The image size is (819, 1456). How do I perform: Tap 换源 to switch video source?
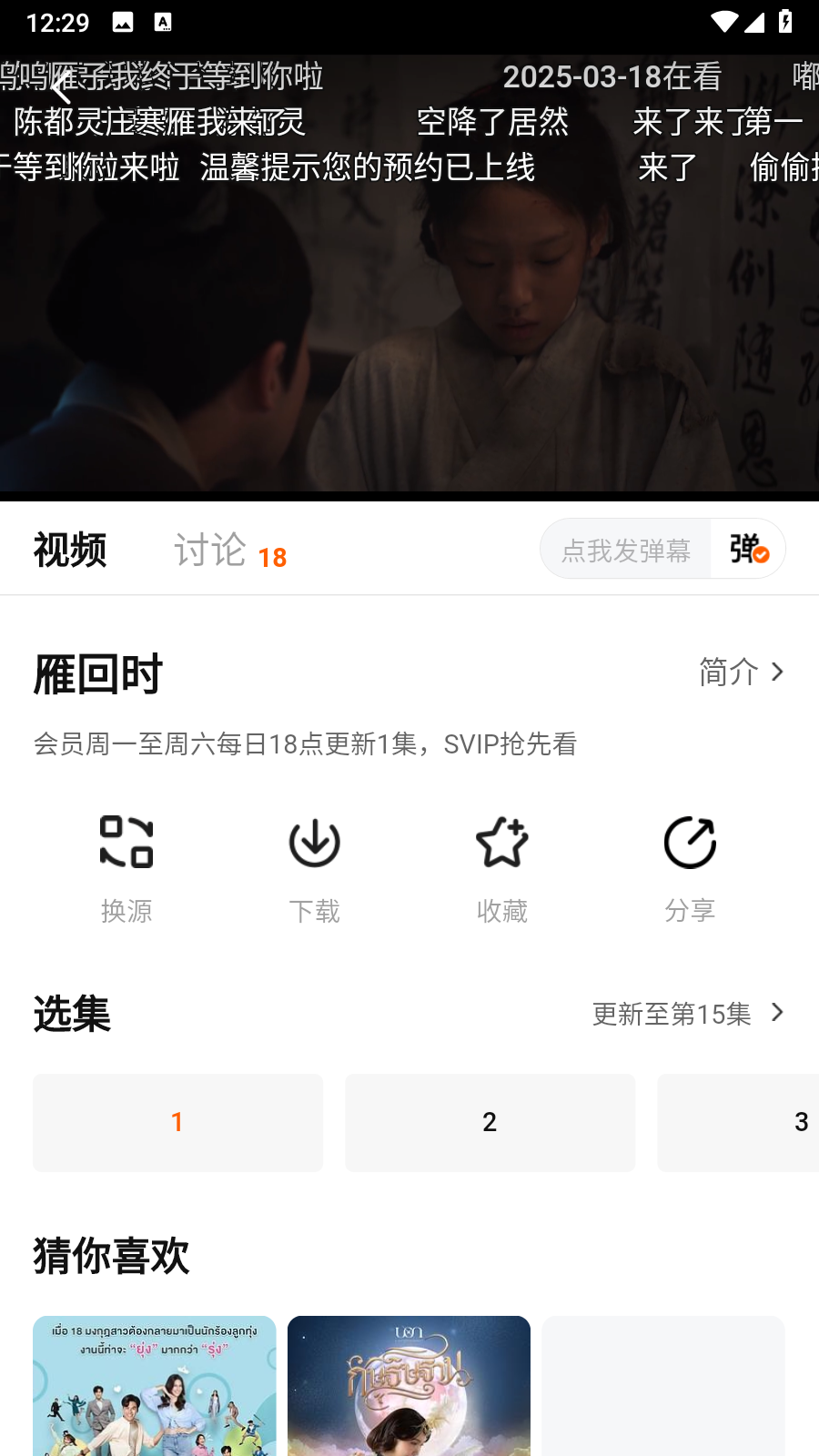coord(126,869)
